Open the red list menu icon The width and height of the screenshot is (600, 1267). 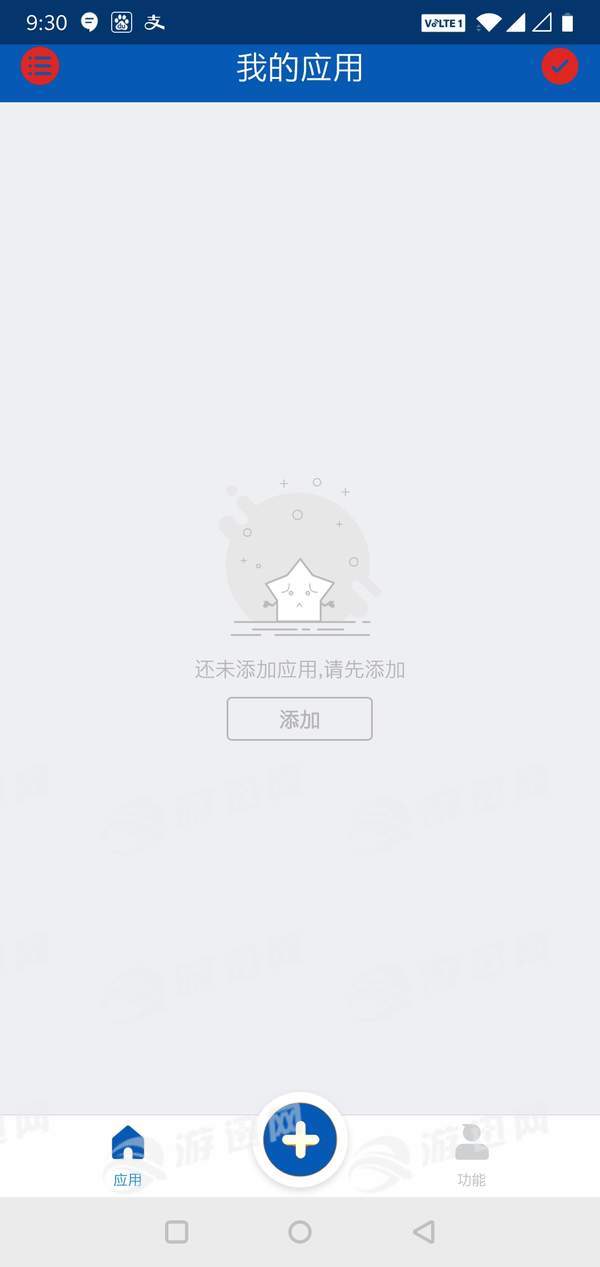[40, 67]
